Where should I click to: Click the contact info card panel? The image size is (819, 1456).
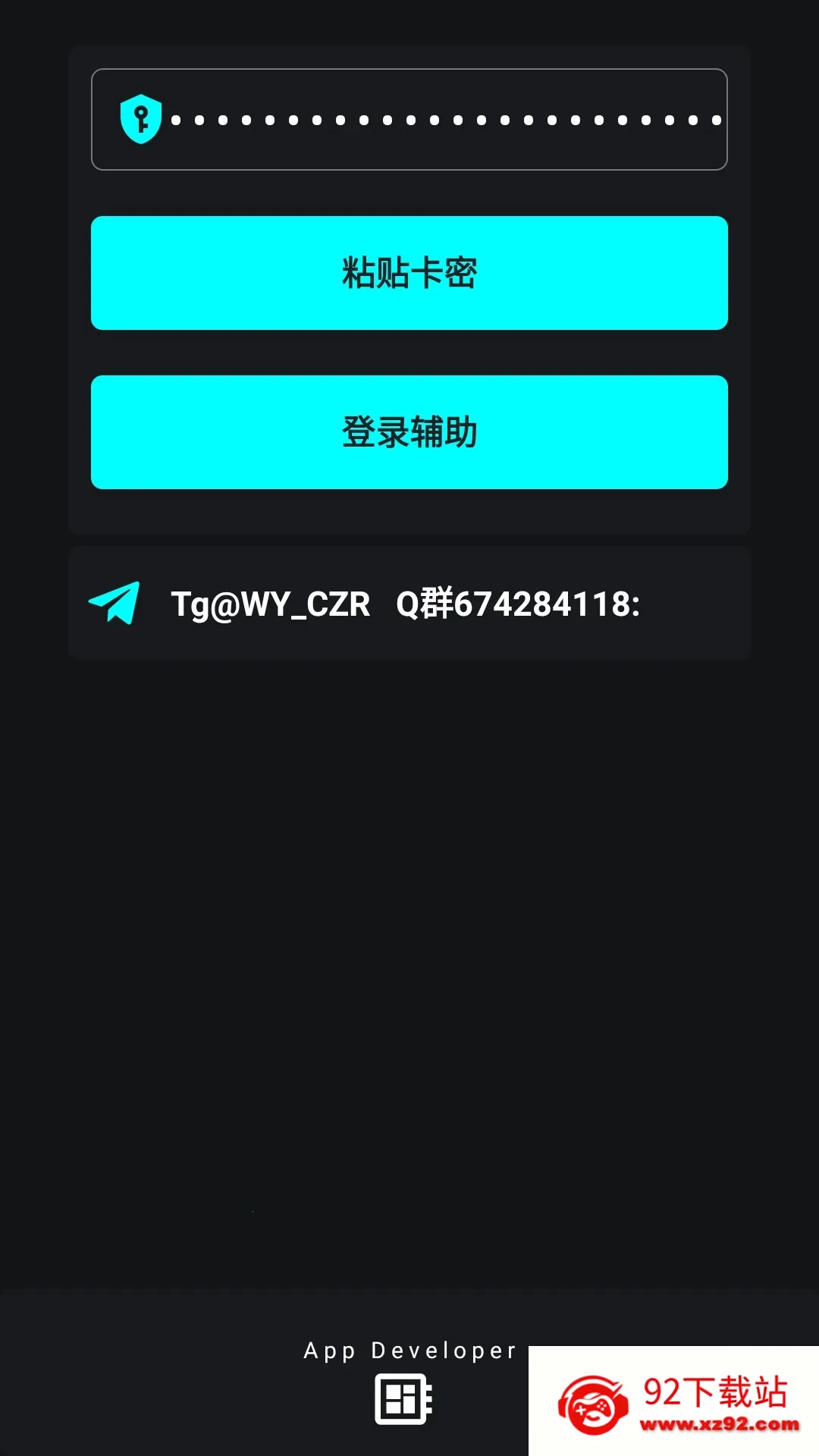409,601
